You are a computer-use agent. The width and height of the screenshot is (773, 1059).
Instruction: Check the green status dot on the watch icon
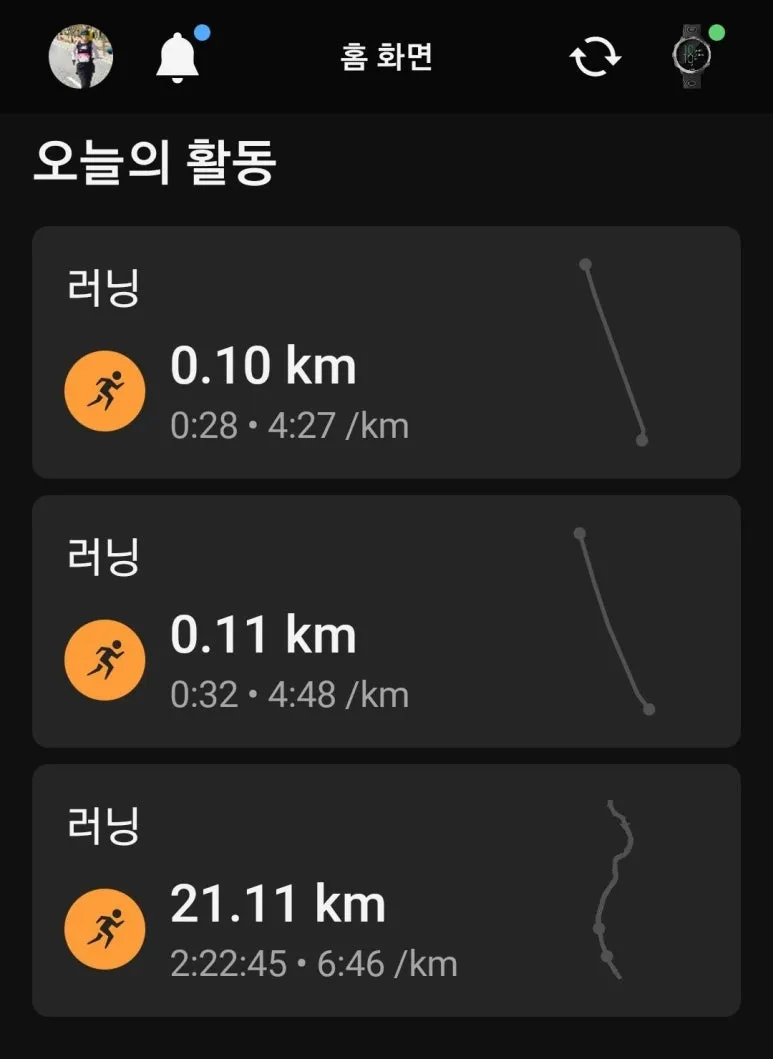pyautogui.click(x=716, y=32)
